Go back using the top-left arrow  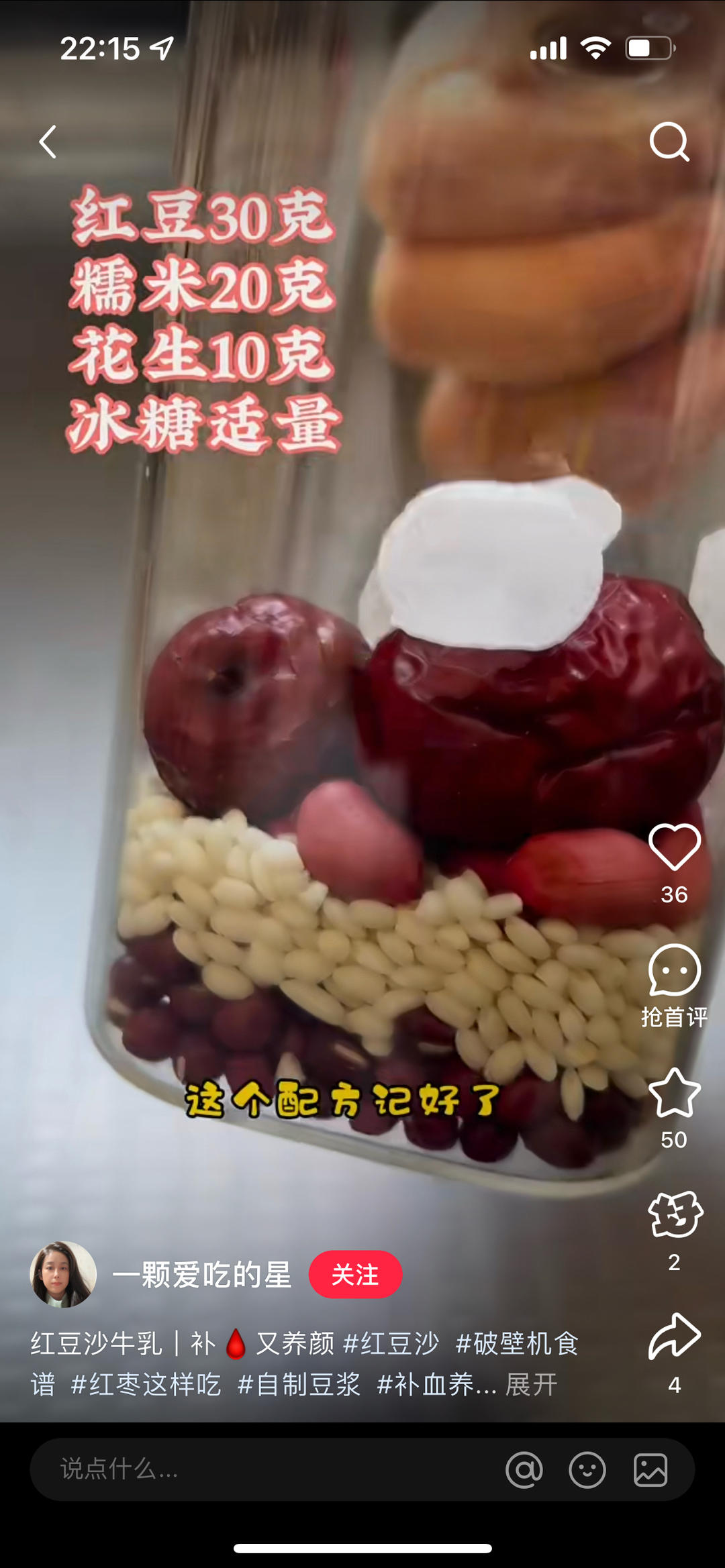point(47,142)
